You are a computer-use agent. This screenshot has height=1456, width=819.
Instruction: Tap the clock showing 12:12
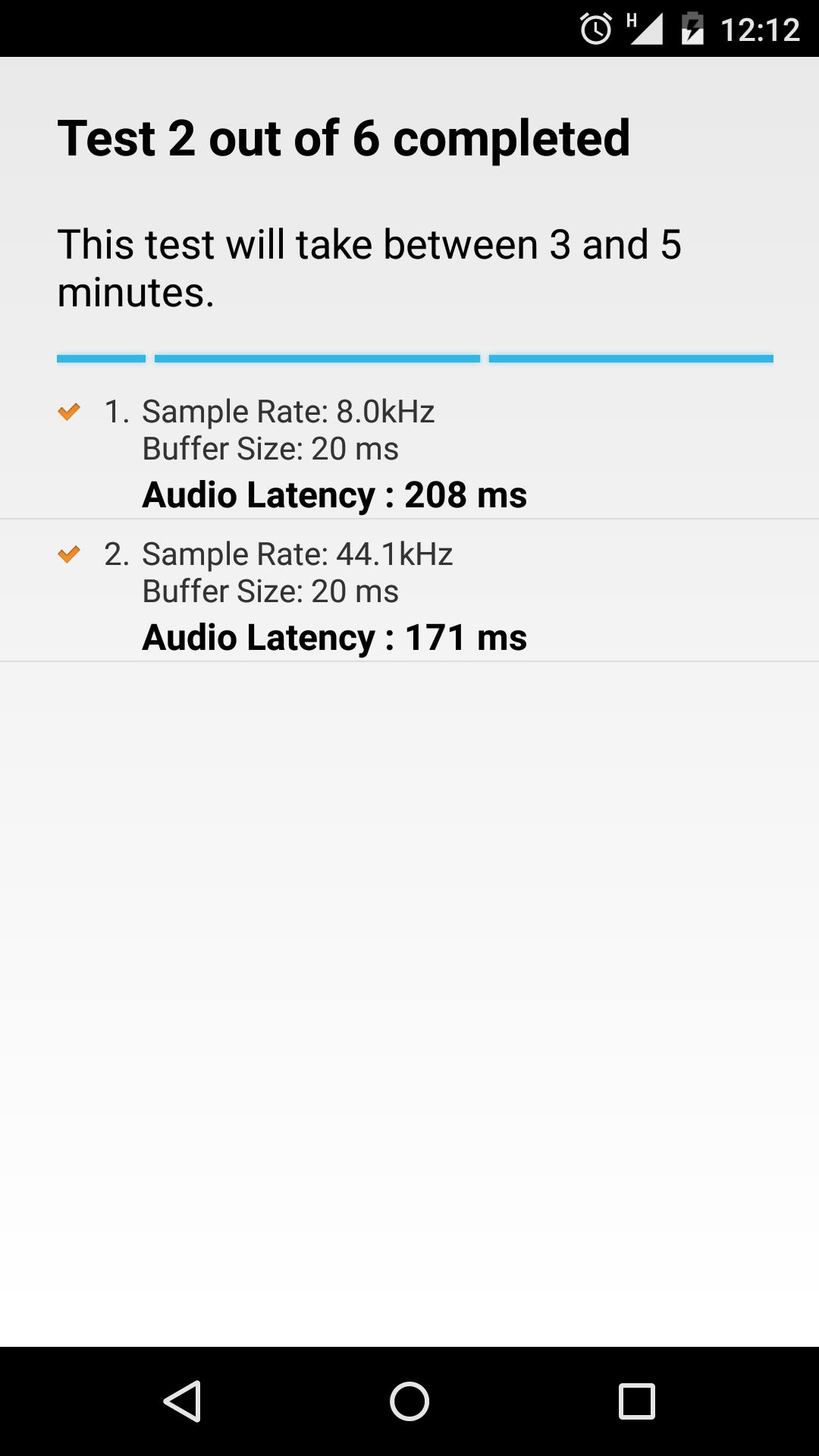761,30
